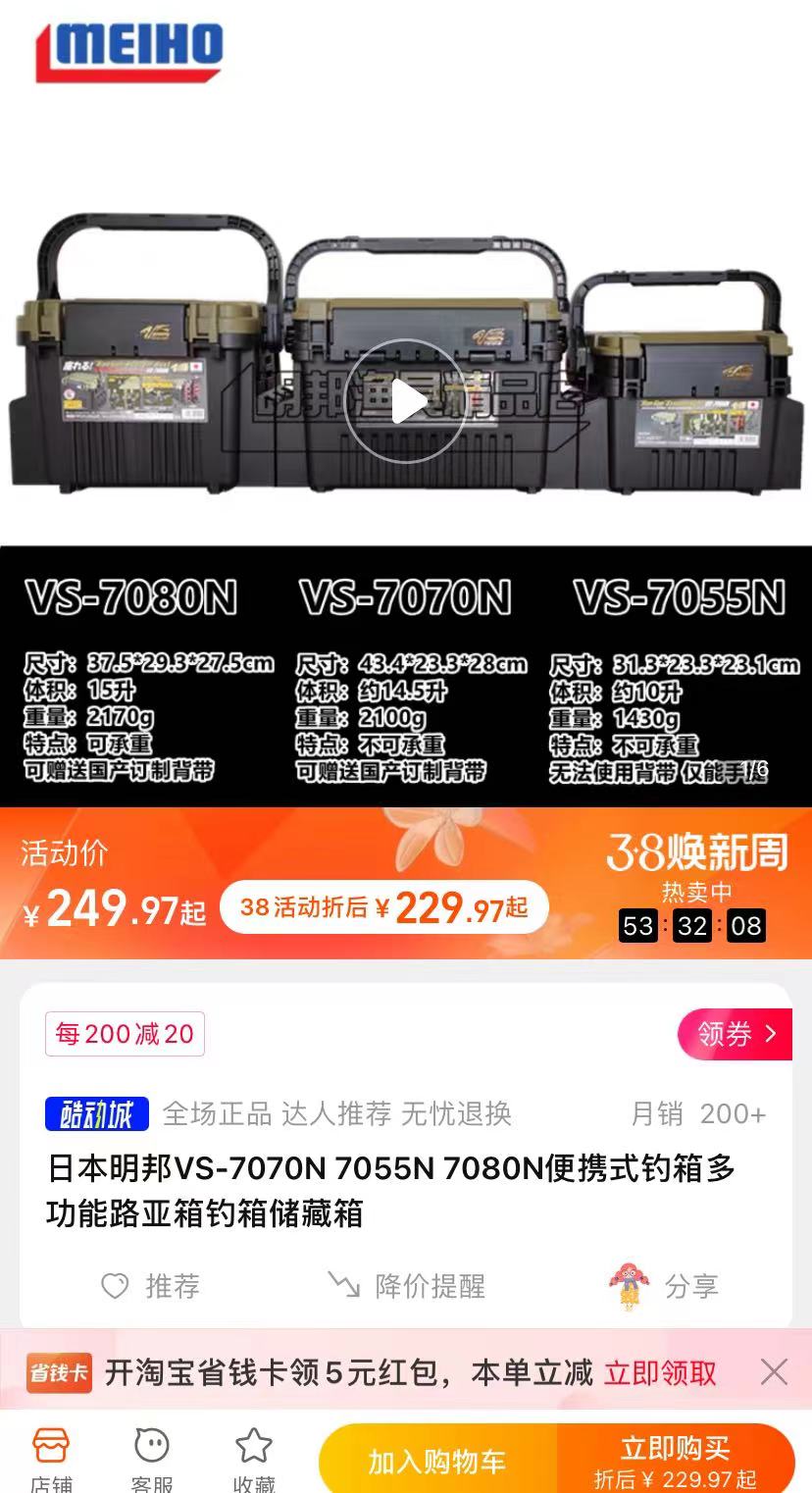Claim the 省钱卡 red packet via 立即领取

[x=660, y=1373]
